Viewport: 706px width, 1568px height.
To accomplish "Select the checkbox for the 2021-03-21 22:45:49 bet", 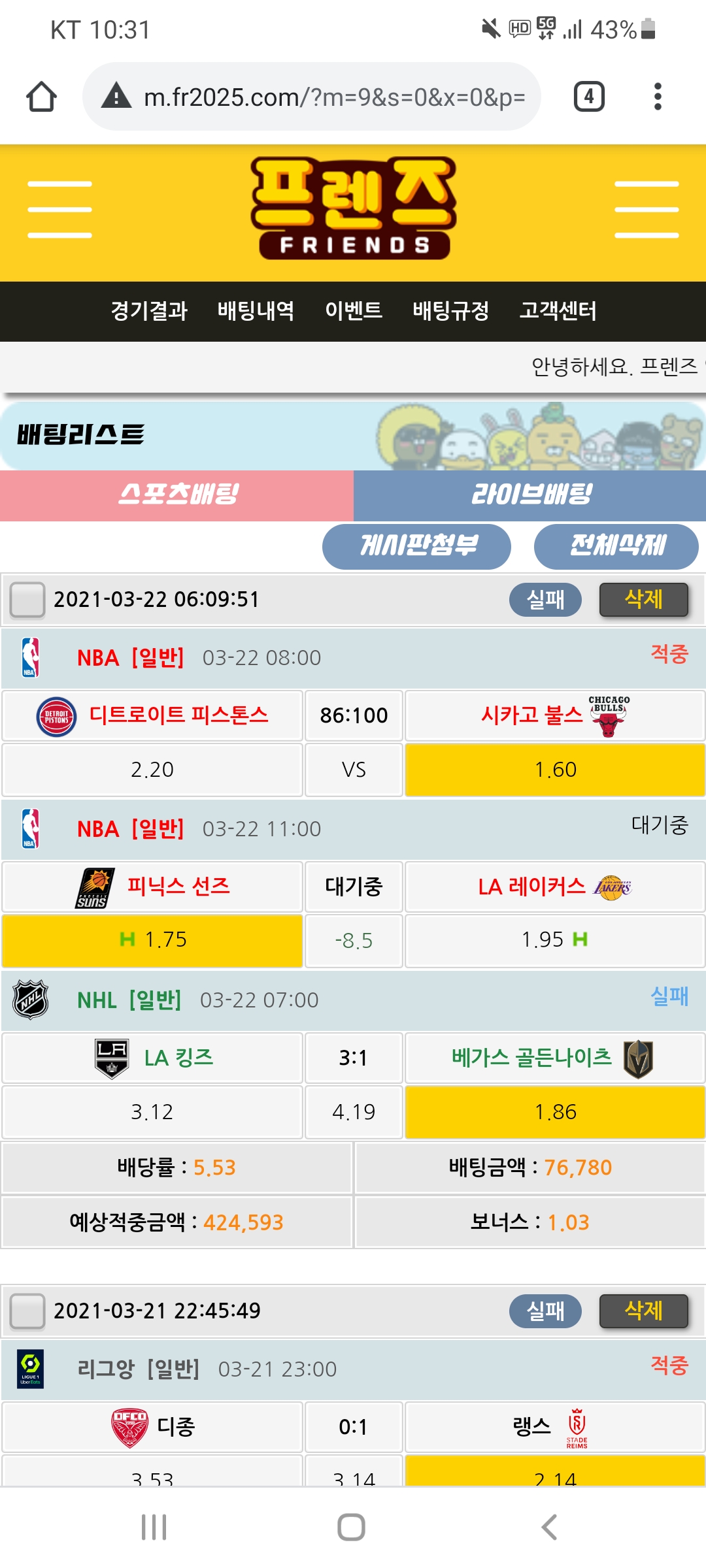I will [27, 1311].
